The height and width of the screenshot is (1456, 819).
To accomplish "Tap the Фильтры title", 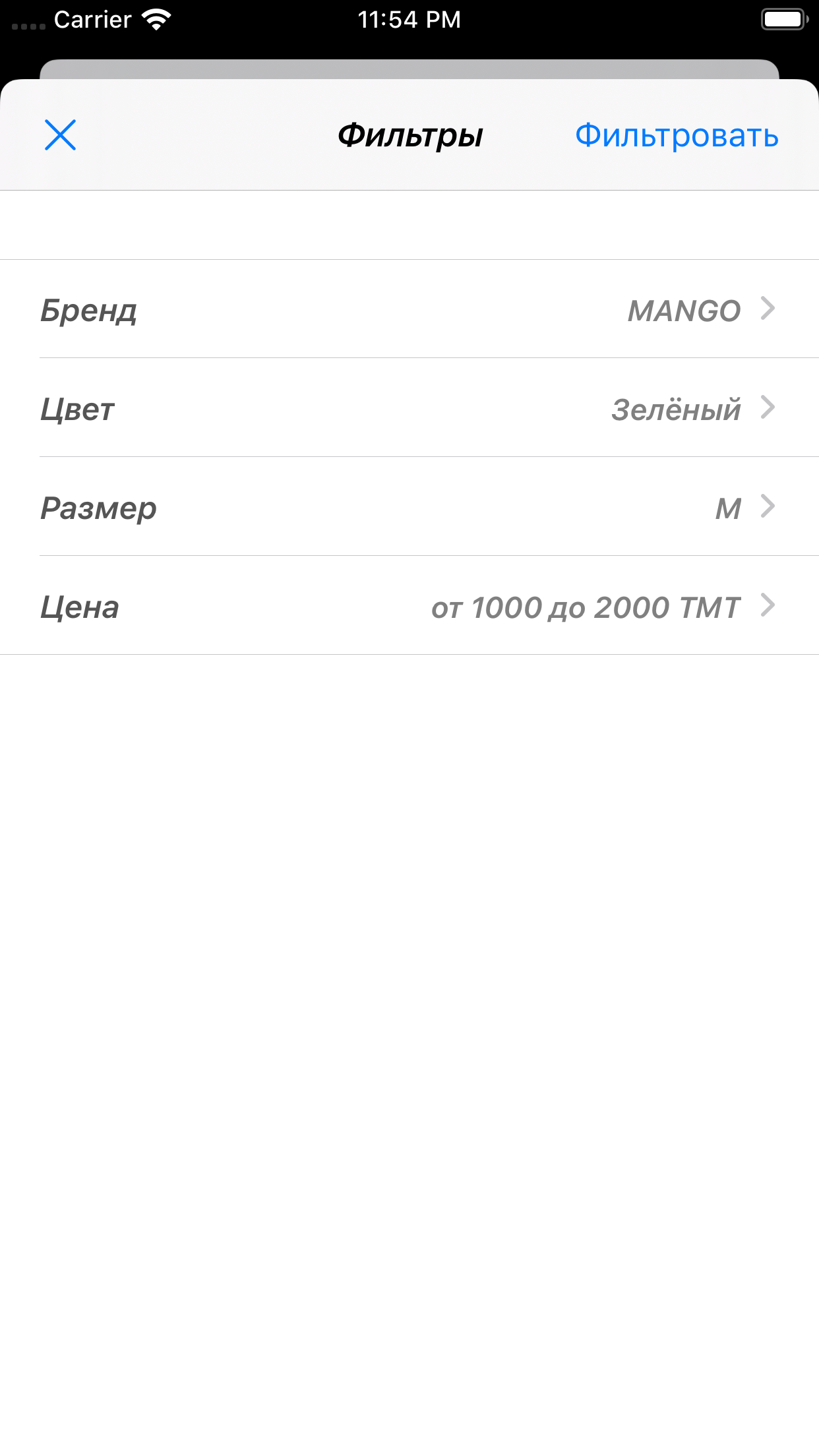I will click(409, 136).
